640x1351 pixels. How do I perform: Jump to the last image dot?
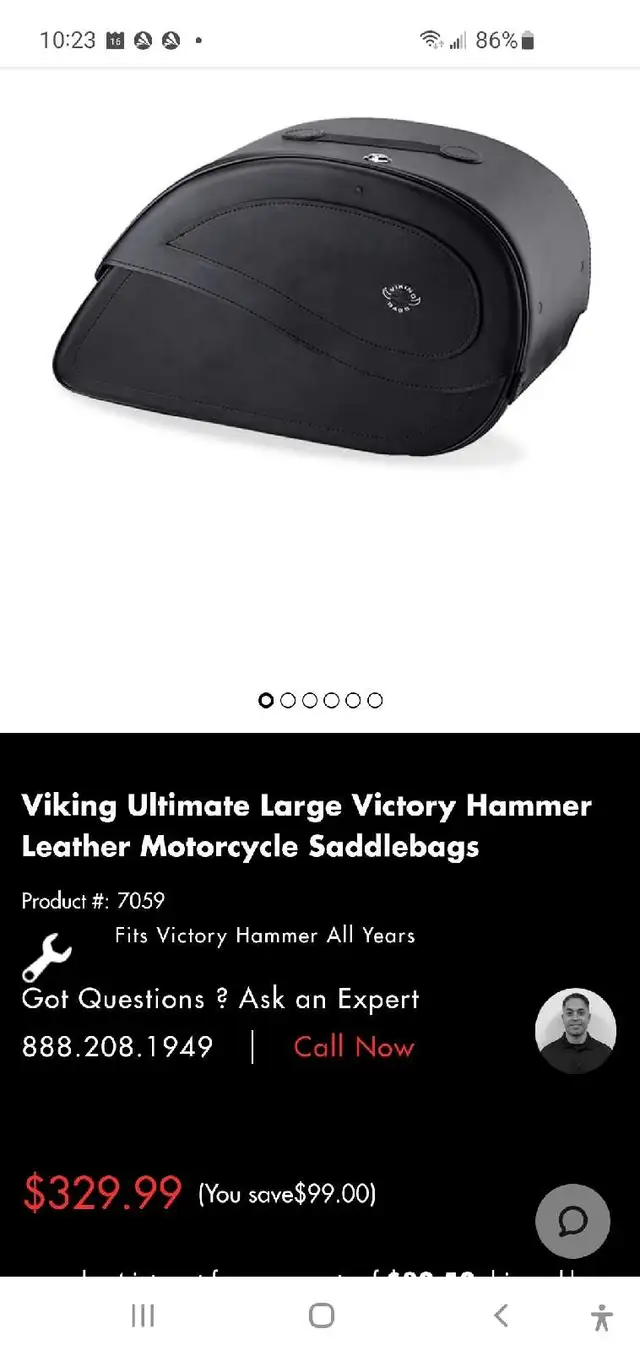375,700
